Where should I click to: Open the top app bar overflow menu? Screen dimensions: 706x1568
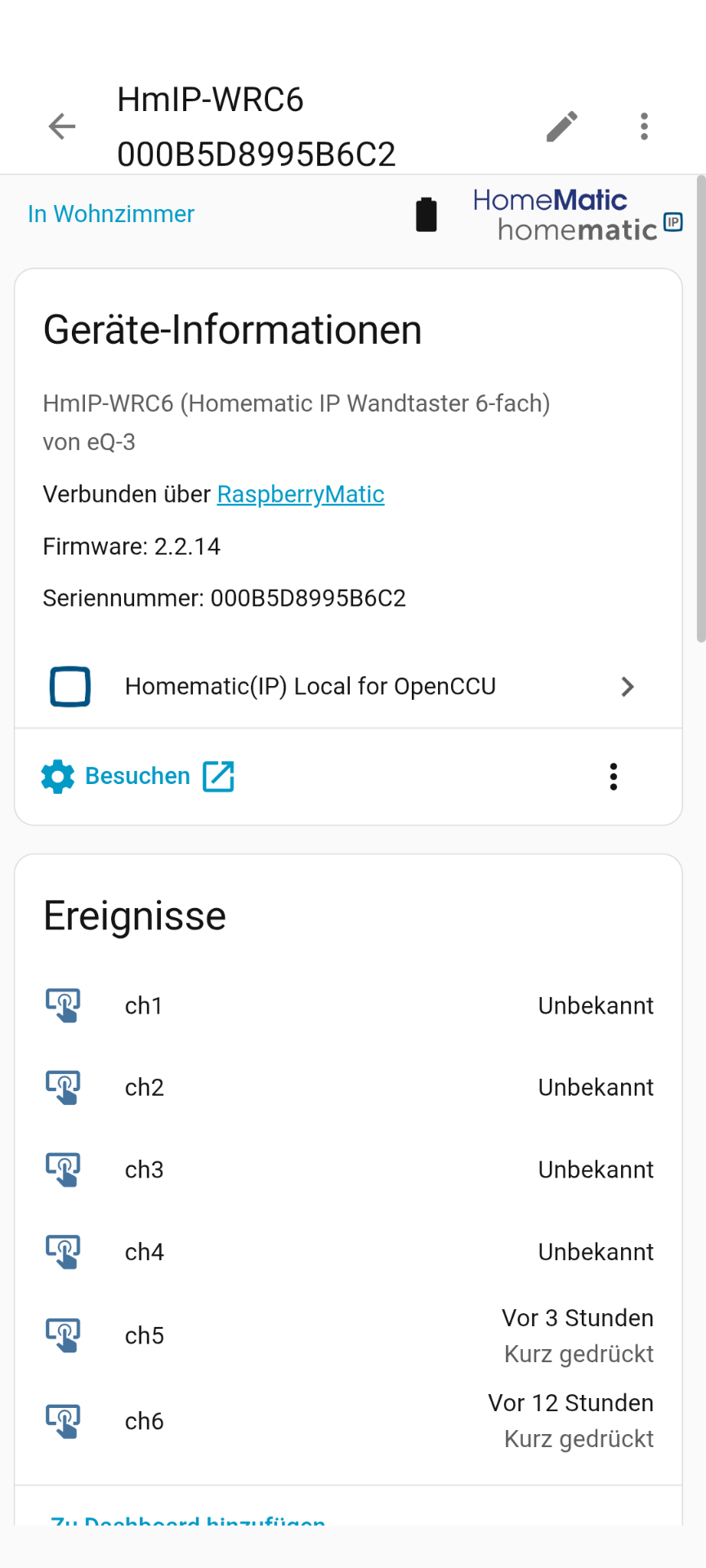coord(644,127)
